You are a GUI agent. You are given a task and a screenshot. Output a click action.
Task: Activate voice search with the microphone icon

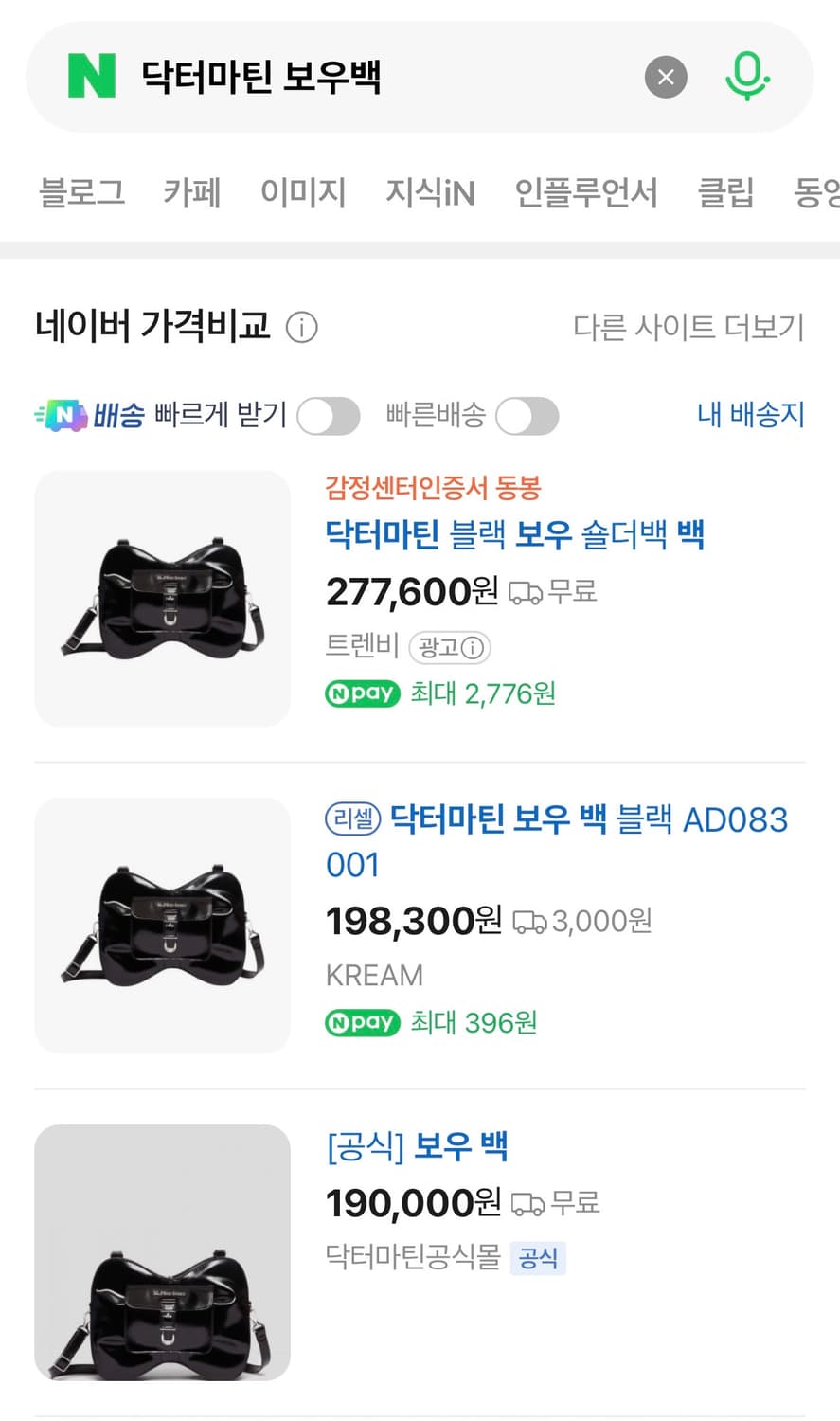(747, 77)
